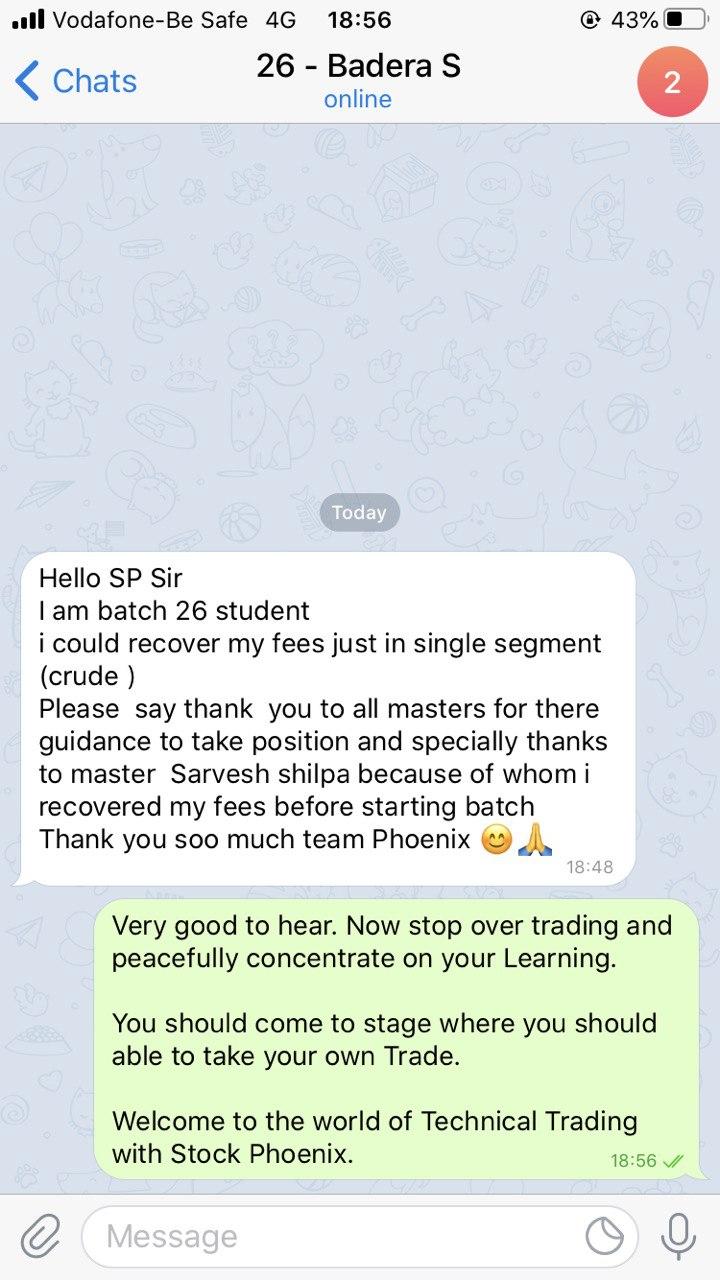This screenshot has height=1280, width=720.
Task: Go back to Chats list
Action: pos(76,81)
